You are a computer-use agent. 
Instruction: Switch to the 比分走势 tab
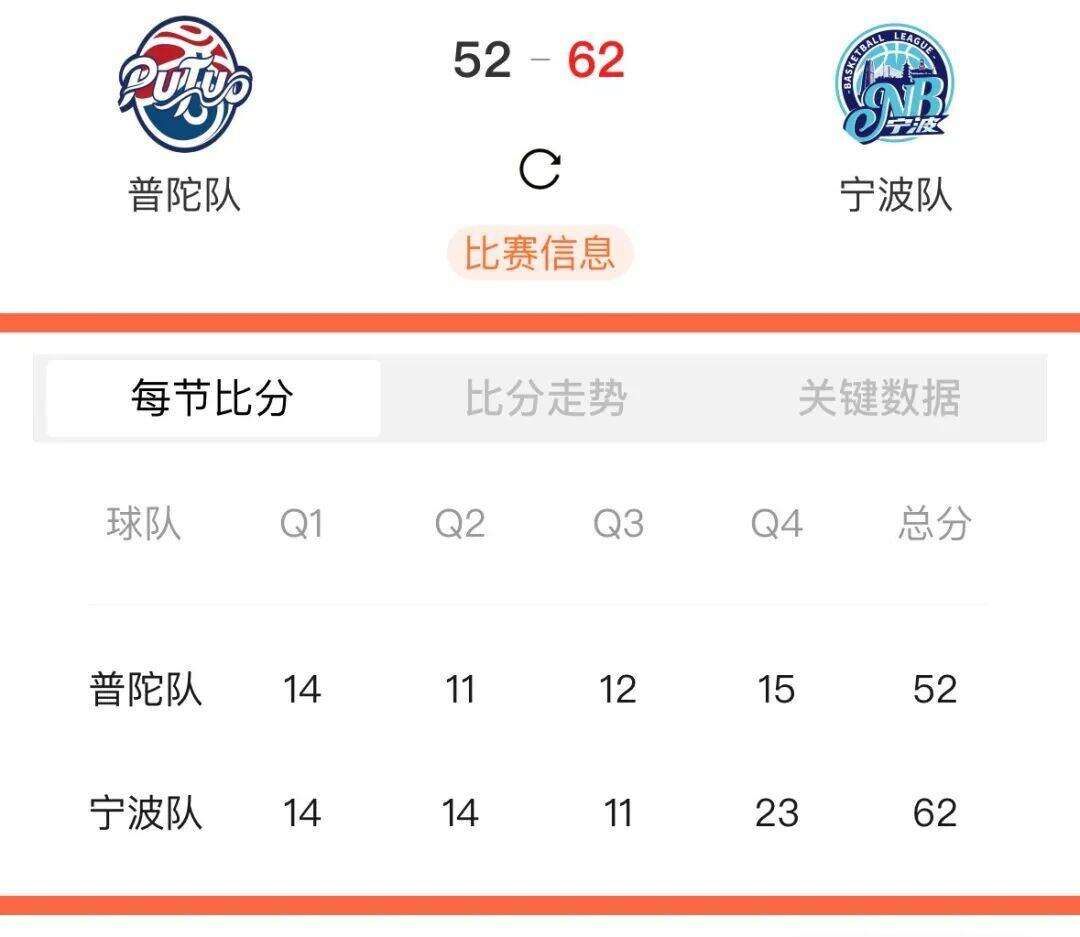[546, 398]
